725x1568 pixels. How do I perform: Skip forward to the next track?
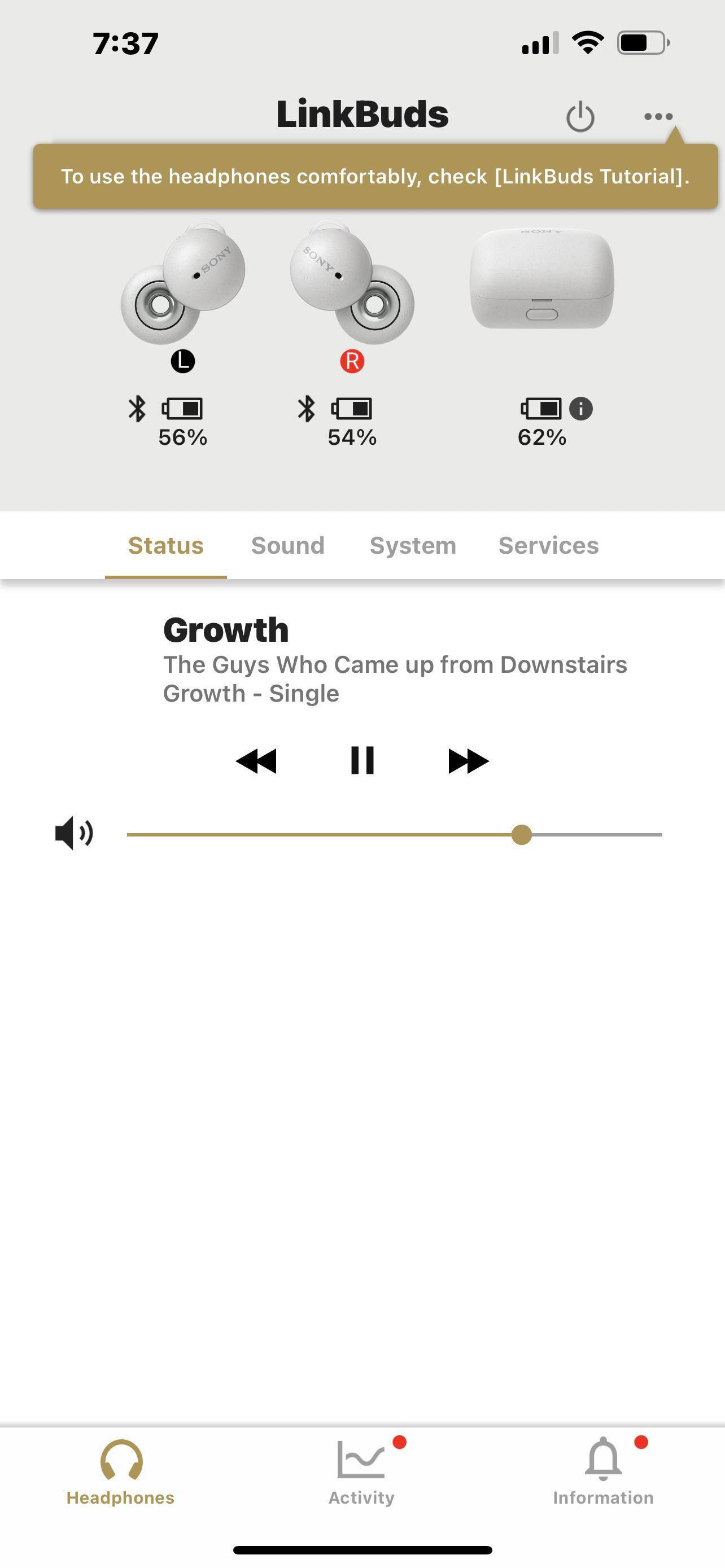[468, 761]
